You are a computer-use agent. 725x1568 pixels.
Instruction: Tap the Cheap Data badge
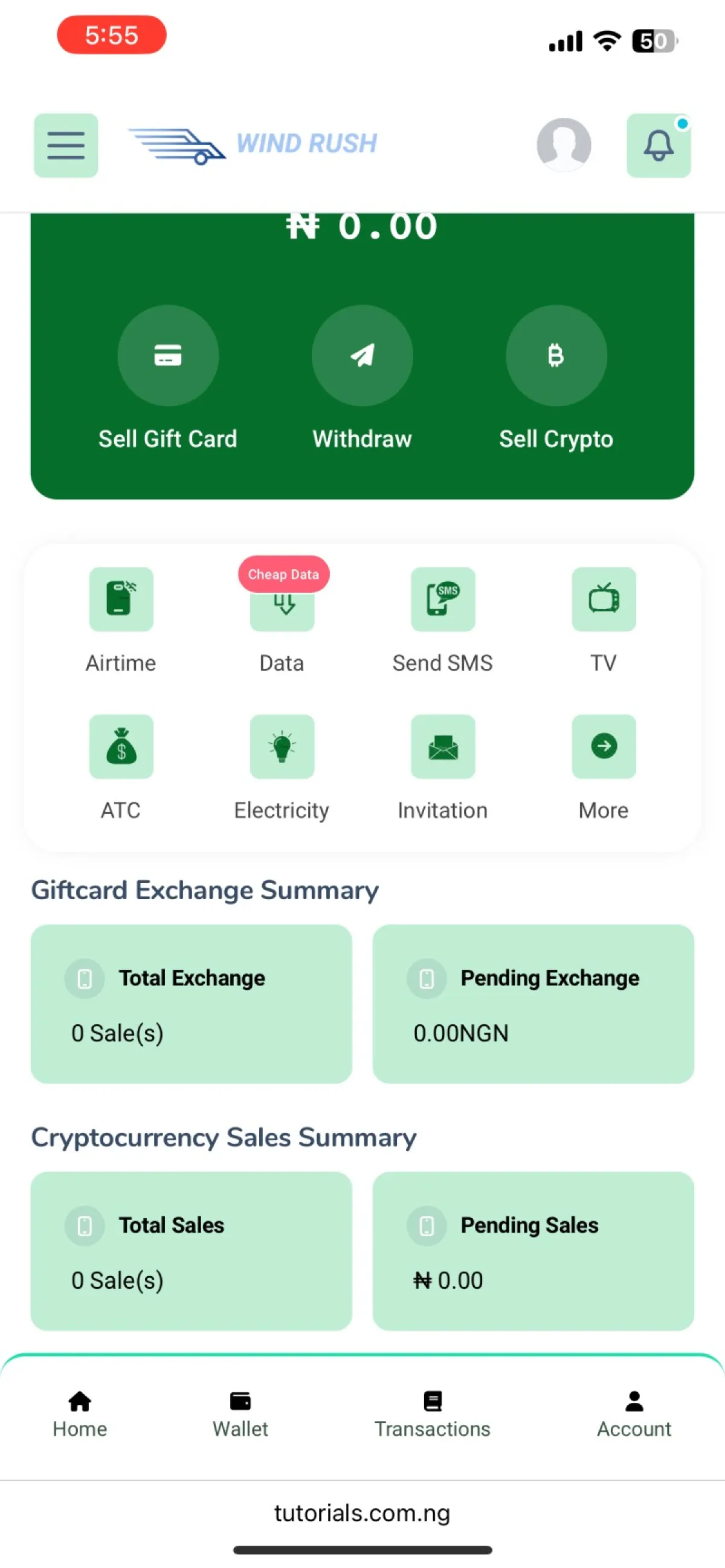click(283, 574)
